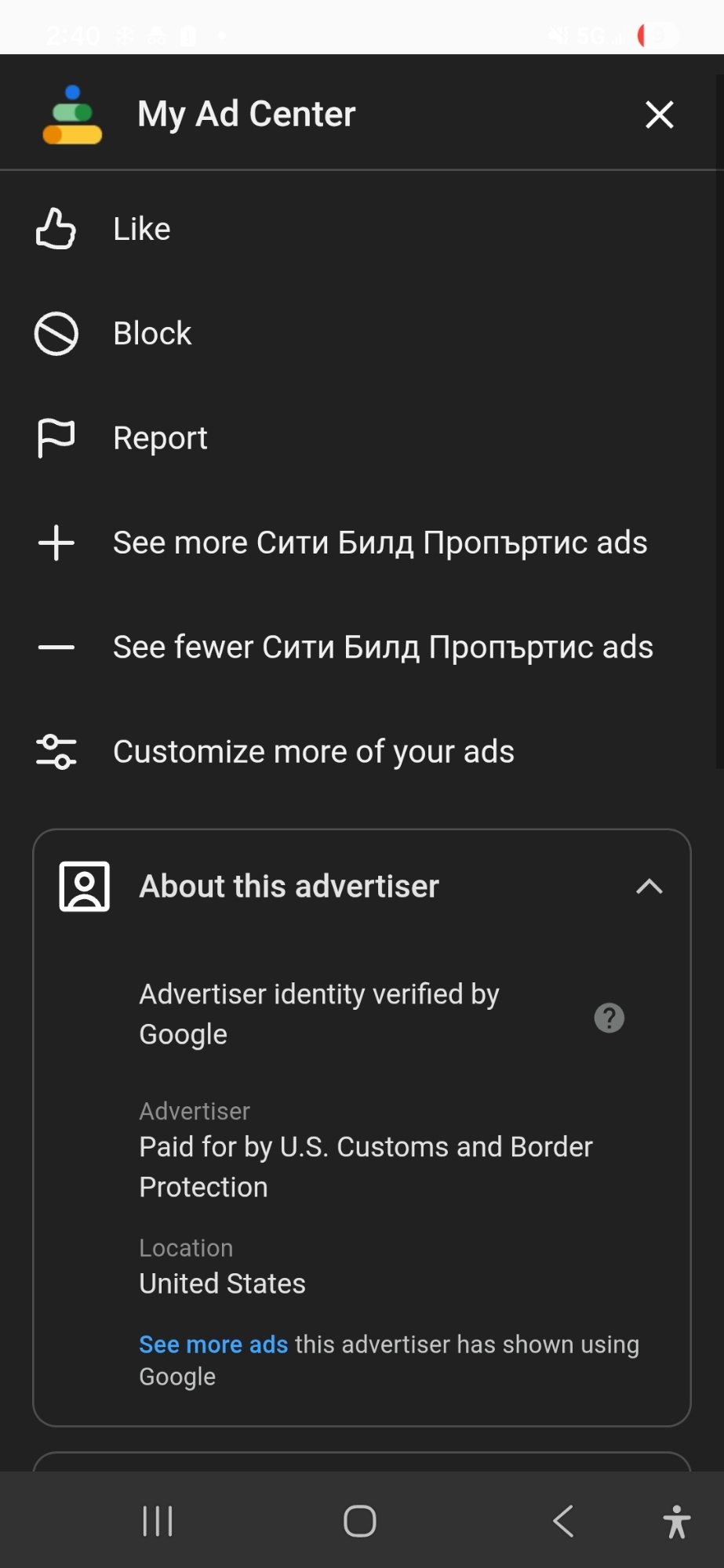Report this ad
The image size is (724, 1568).
coord(159,438)
